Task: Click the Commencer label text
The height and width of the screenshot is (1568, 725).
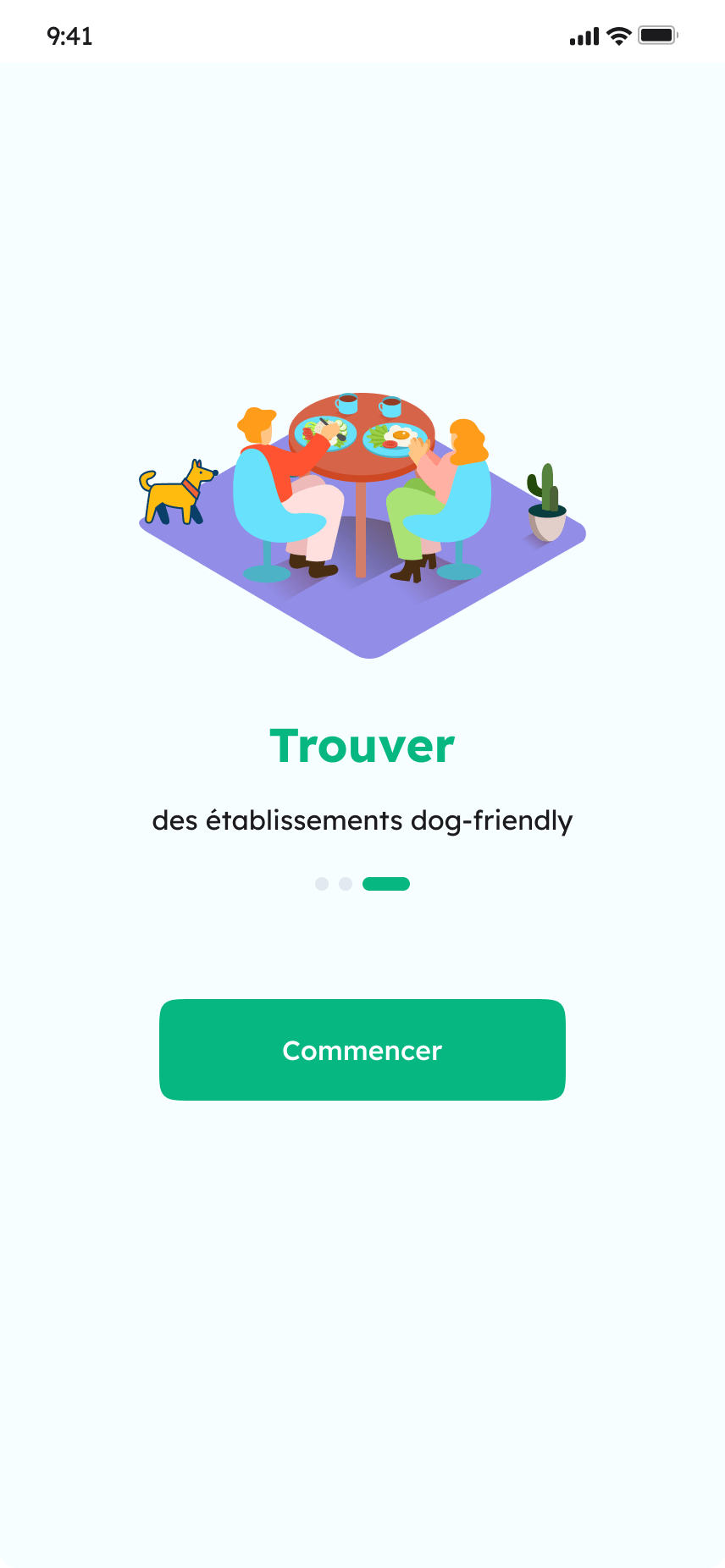Action: 362,1050
